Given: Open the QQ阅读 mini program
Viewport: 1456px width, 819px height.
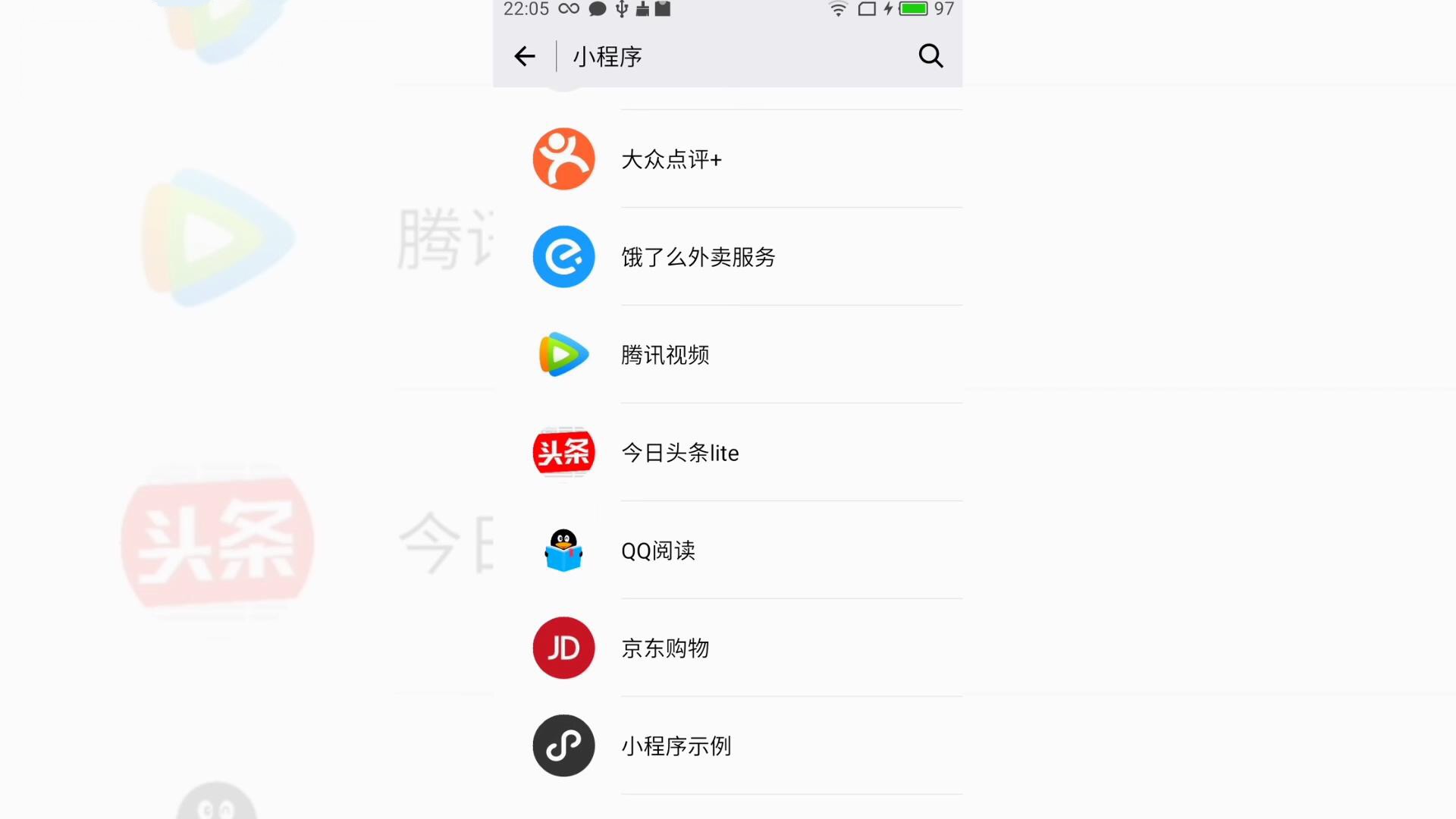Looking at the screenshot, I should coord(657,551).
